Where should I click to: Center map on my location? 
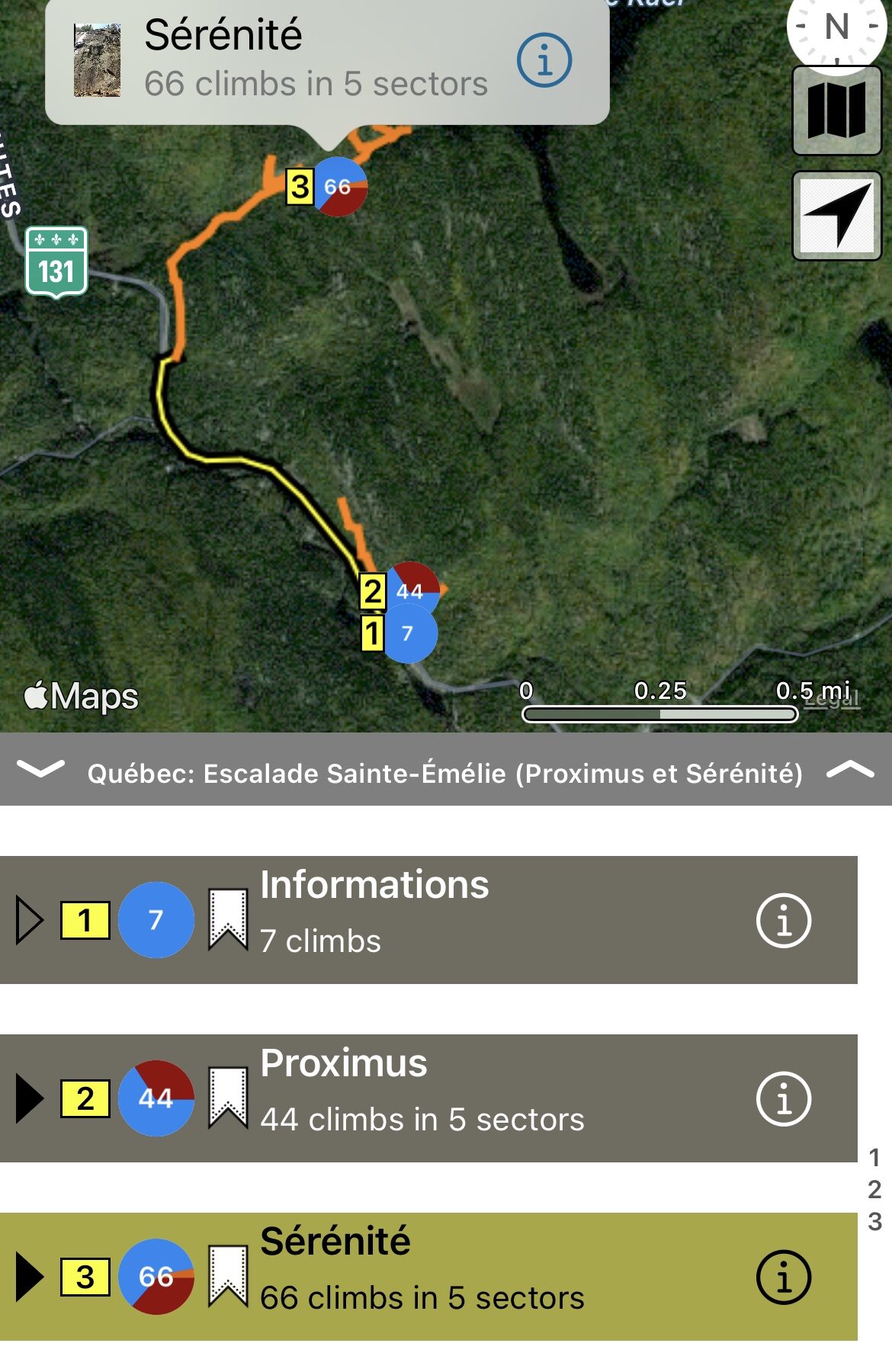click(x=836, y=216)
